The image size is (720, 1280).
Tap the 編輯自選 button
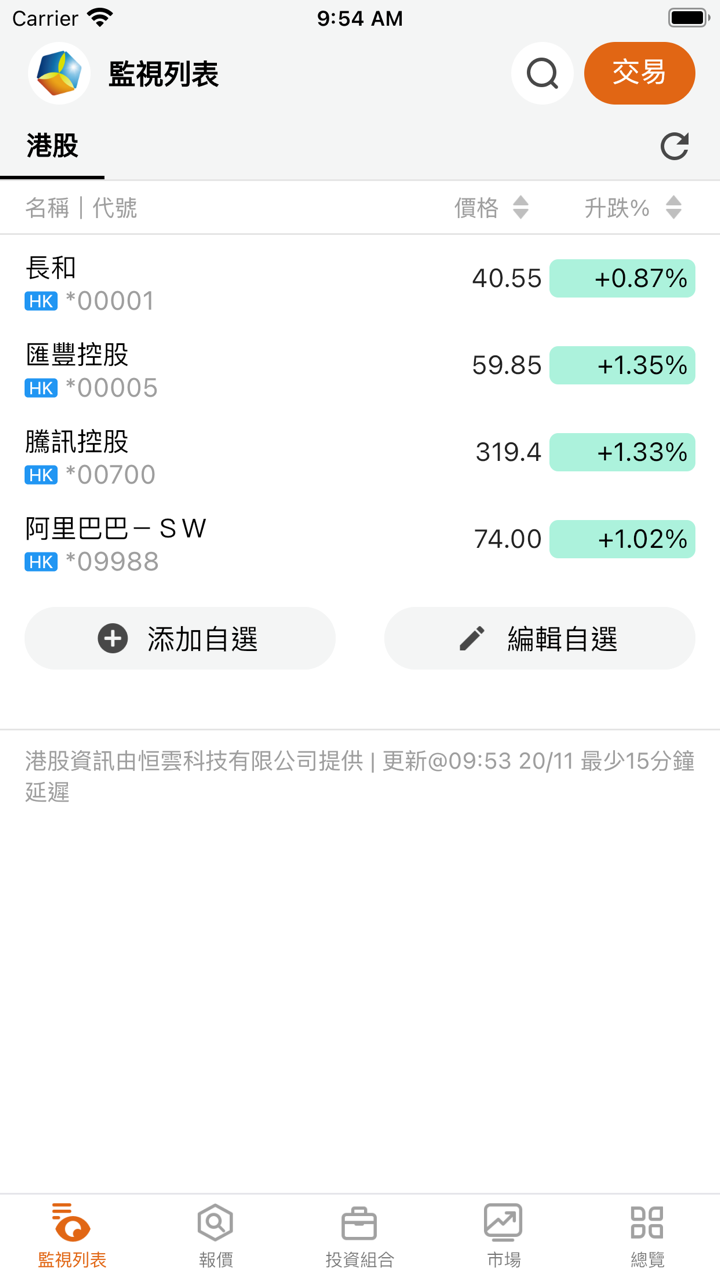tap(540, 639)
